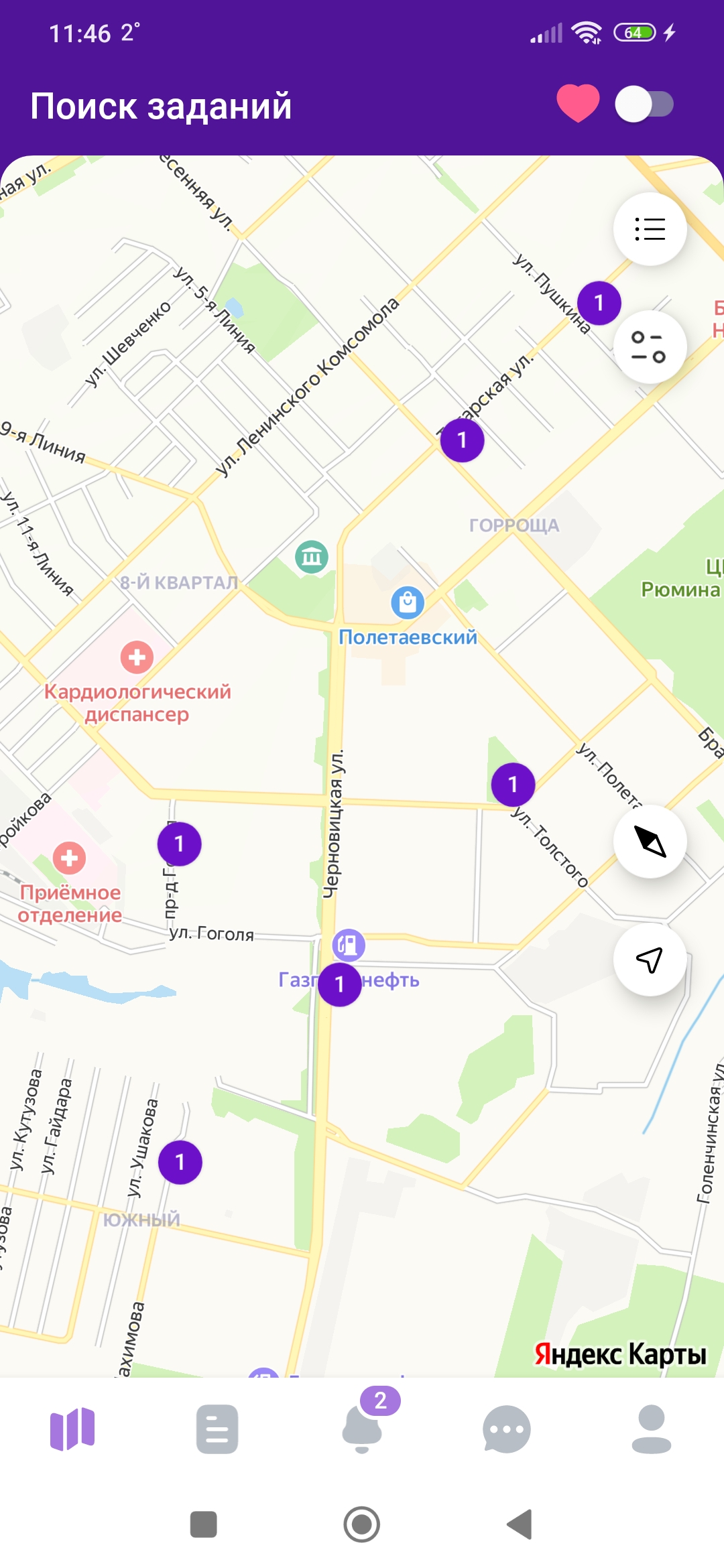The image size is (724, 1568).
Task: Go to the profile tab
Action: [652, 1429]
